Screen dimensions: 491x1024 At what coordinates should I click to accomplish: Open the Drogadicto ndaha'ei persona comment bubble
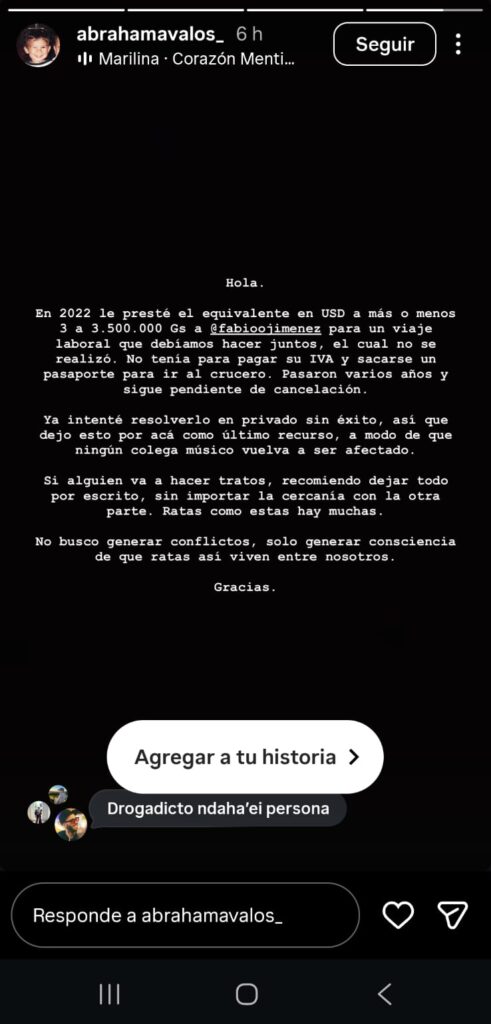pos(218,809)
